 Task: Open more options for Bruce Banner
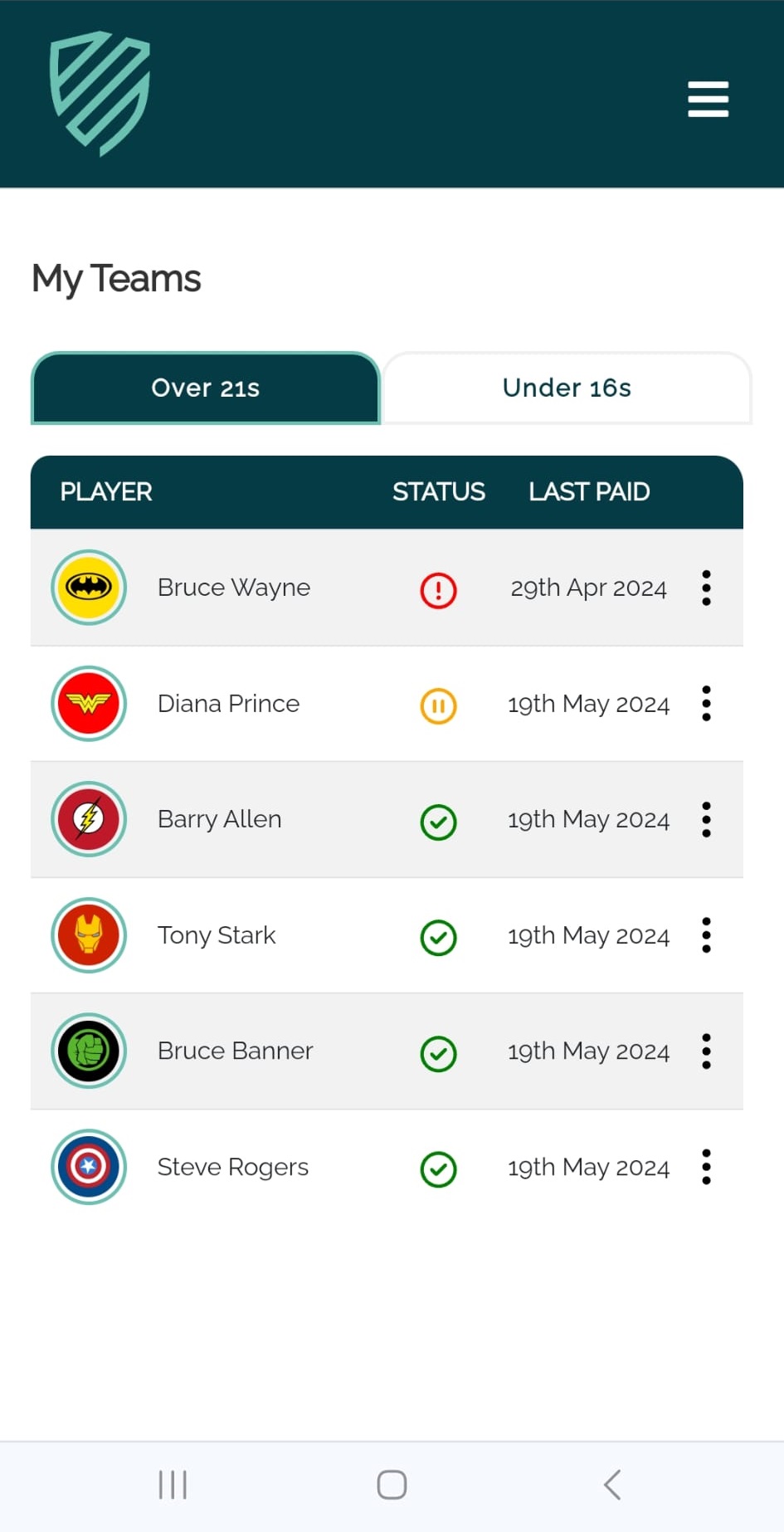(x=706, y=1051)
